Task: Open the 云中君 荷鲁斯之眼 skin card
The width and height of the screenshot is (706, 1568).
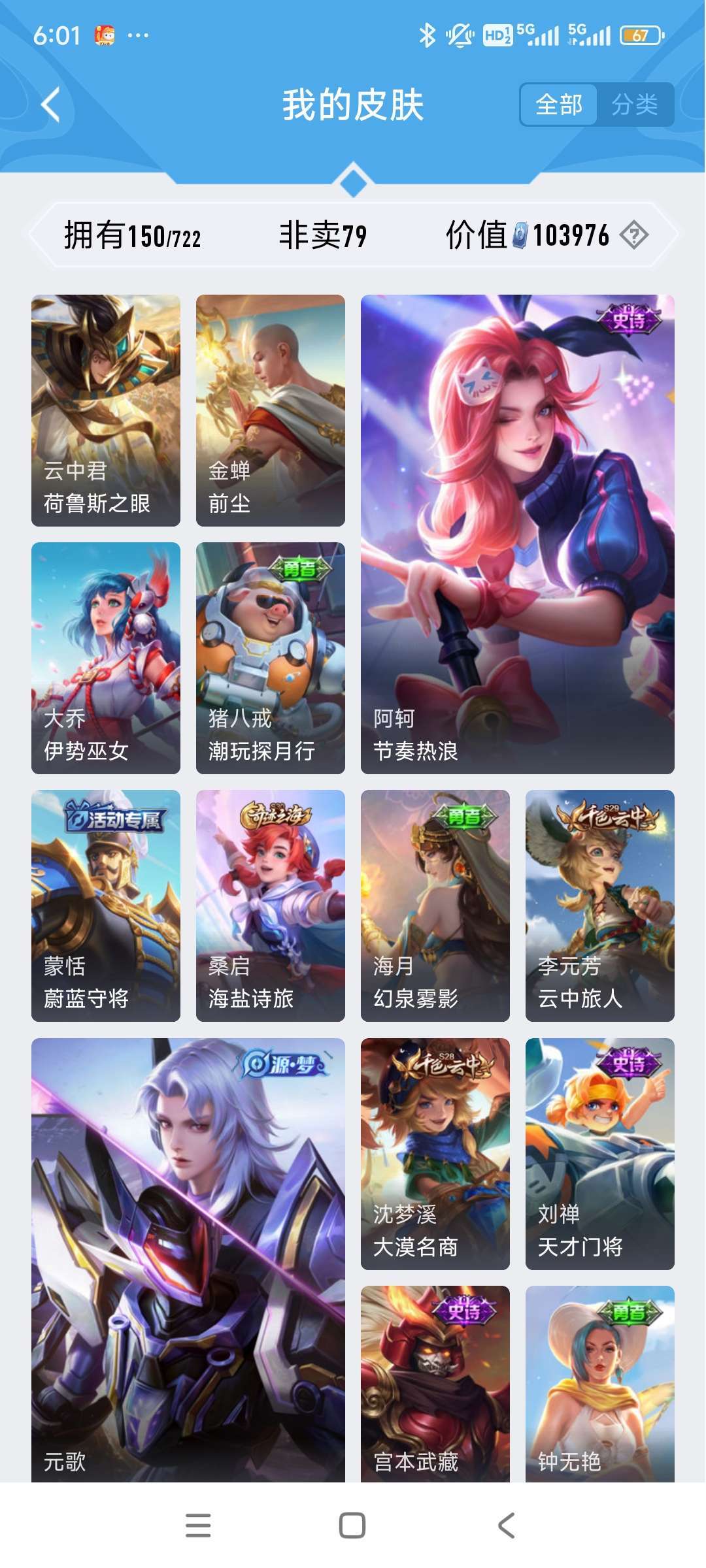Action: point(106,410)
